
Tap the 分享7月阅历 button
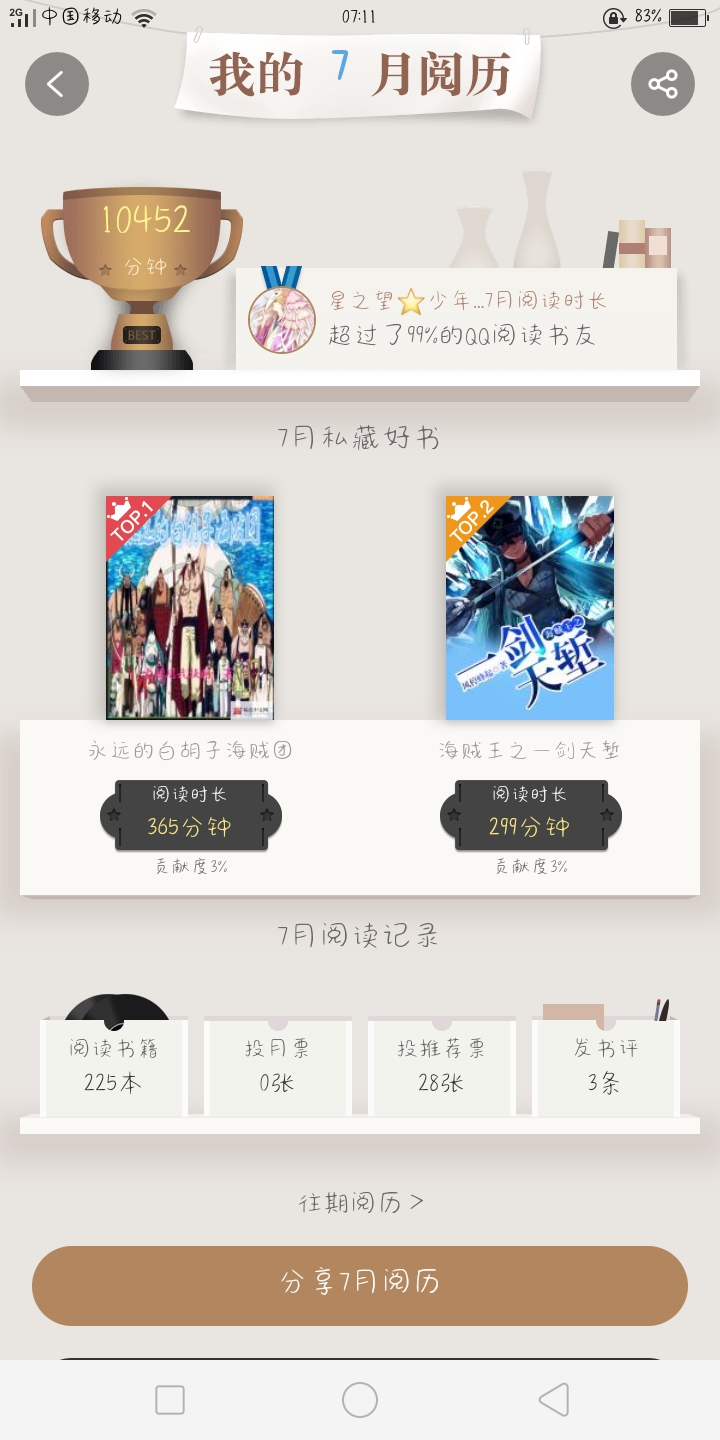360,1286
